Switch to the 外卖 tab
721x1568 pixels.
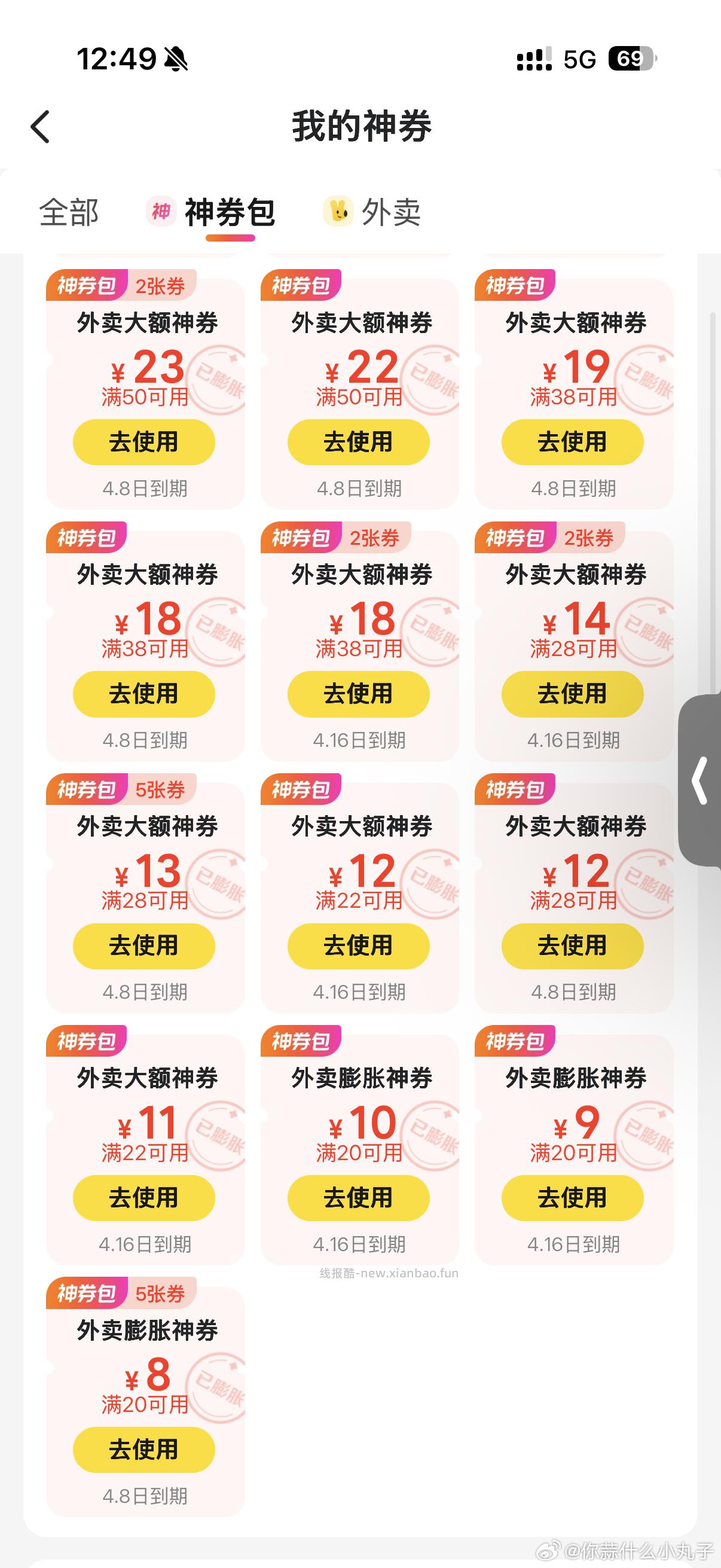tap(389, 212)
